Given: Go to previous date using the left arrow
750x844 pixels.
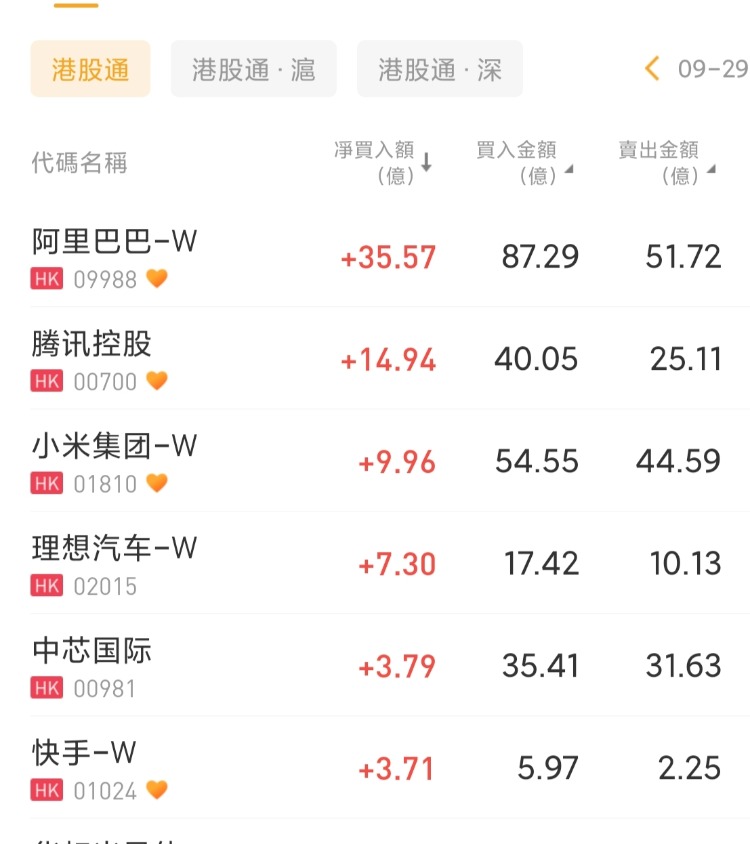Looking at the screenshot, I should 653,69.
